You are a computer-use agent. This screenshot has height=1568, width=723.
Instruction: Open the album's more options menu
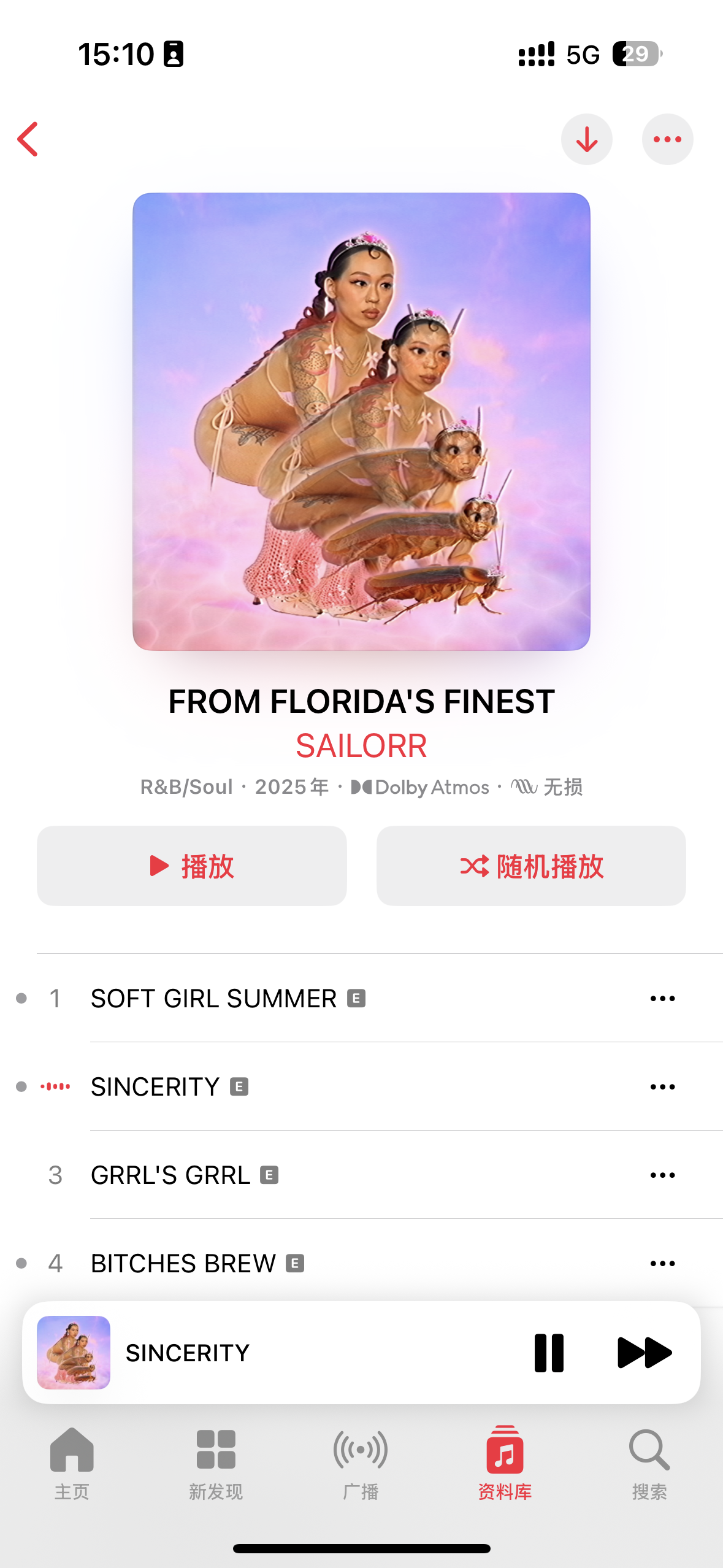[x=668, y=139]
